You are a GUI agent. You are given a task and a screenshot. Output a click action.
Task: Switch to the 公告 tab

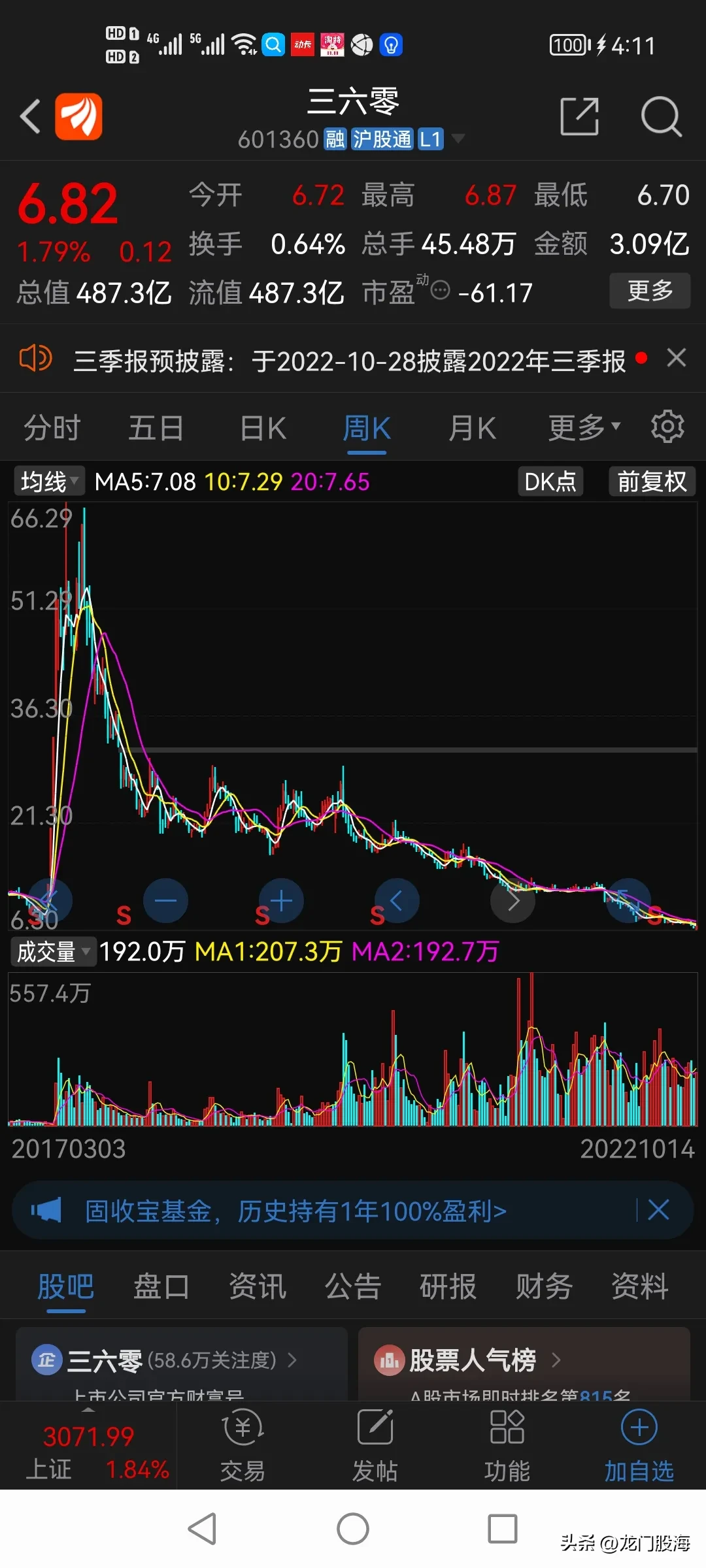pyautogui.click(x=353, y=1286)
